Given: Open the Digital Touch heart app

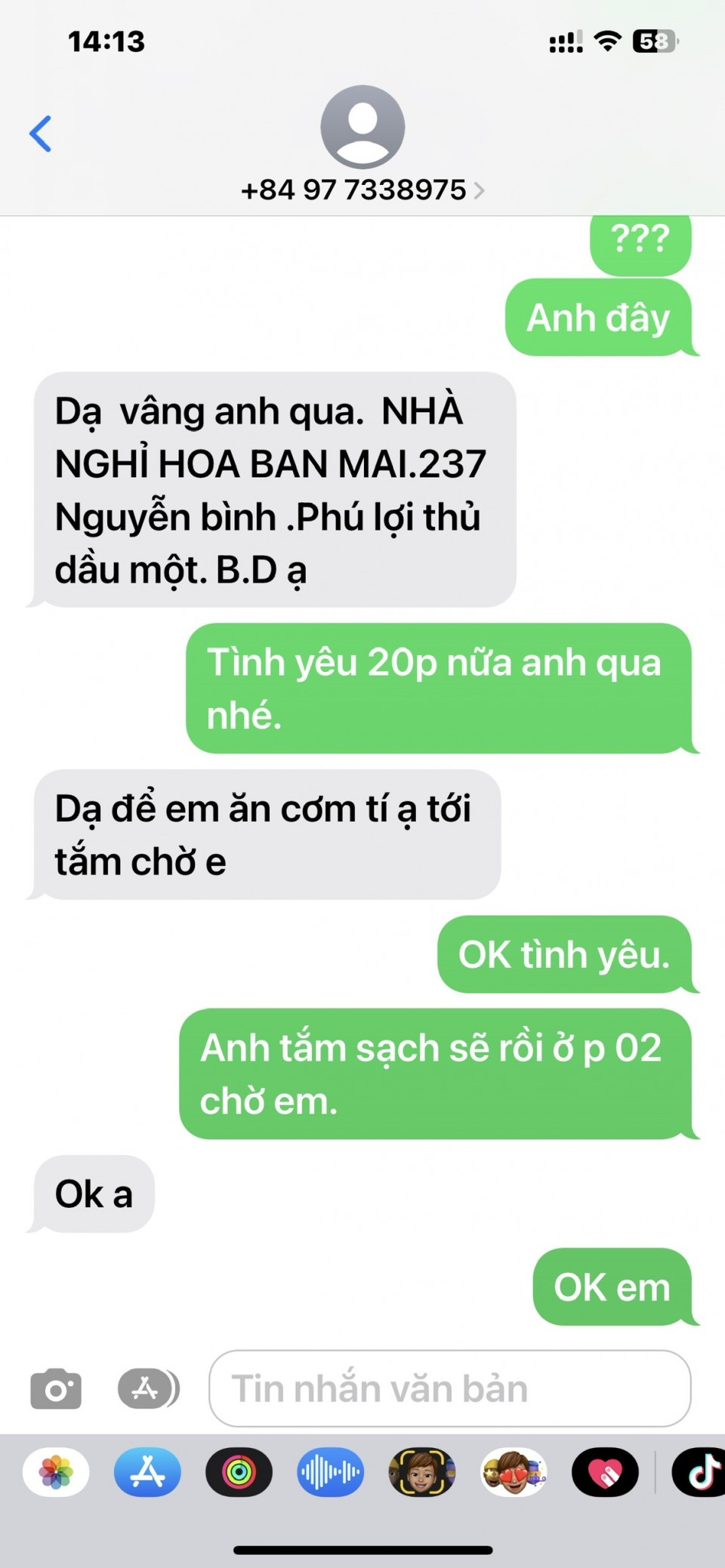Looking at the screenshot, I should coord(605,1472).
